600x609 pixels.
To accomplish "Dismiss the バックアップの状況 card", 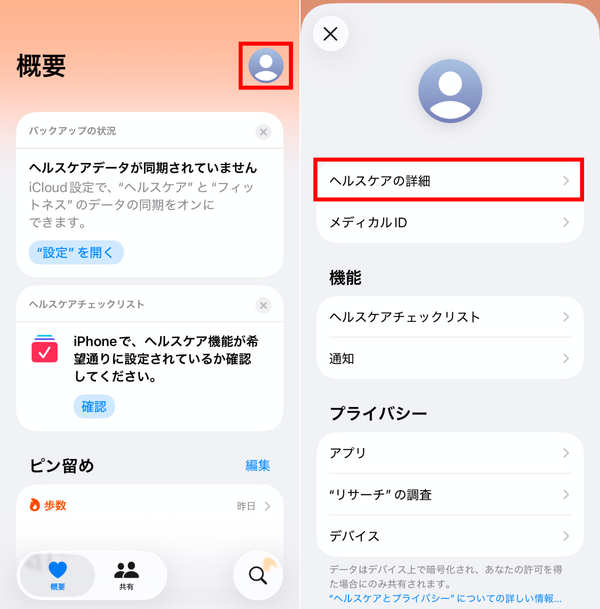I will tap(263, 132).
